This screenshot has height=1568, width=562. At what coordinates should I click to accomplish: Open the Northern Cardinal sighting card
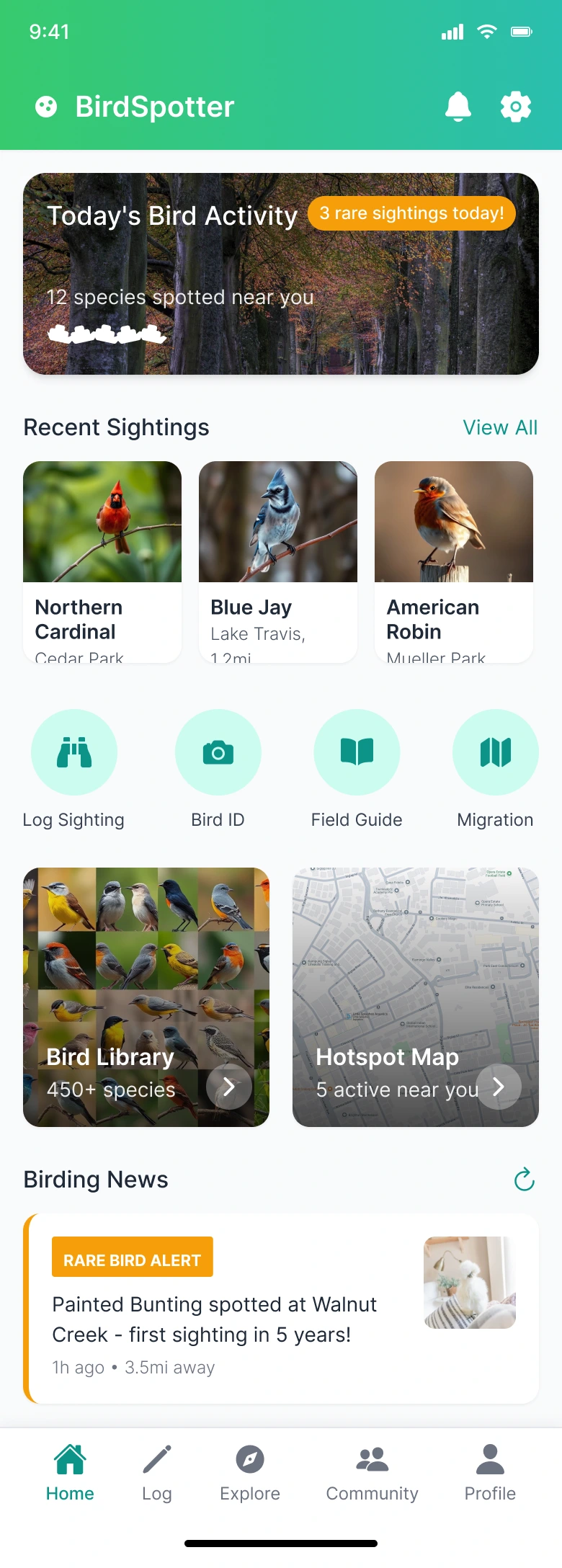coord(102,562)
